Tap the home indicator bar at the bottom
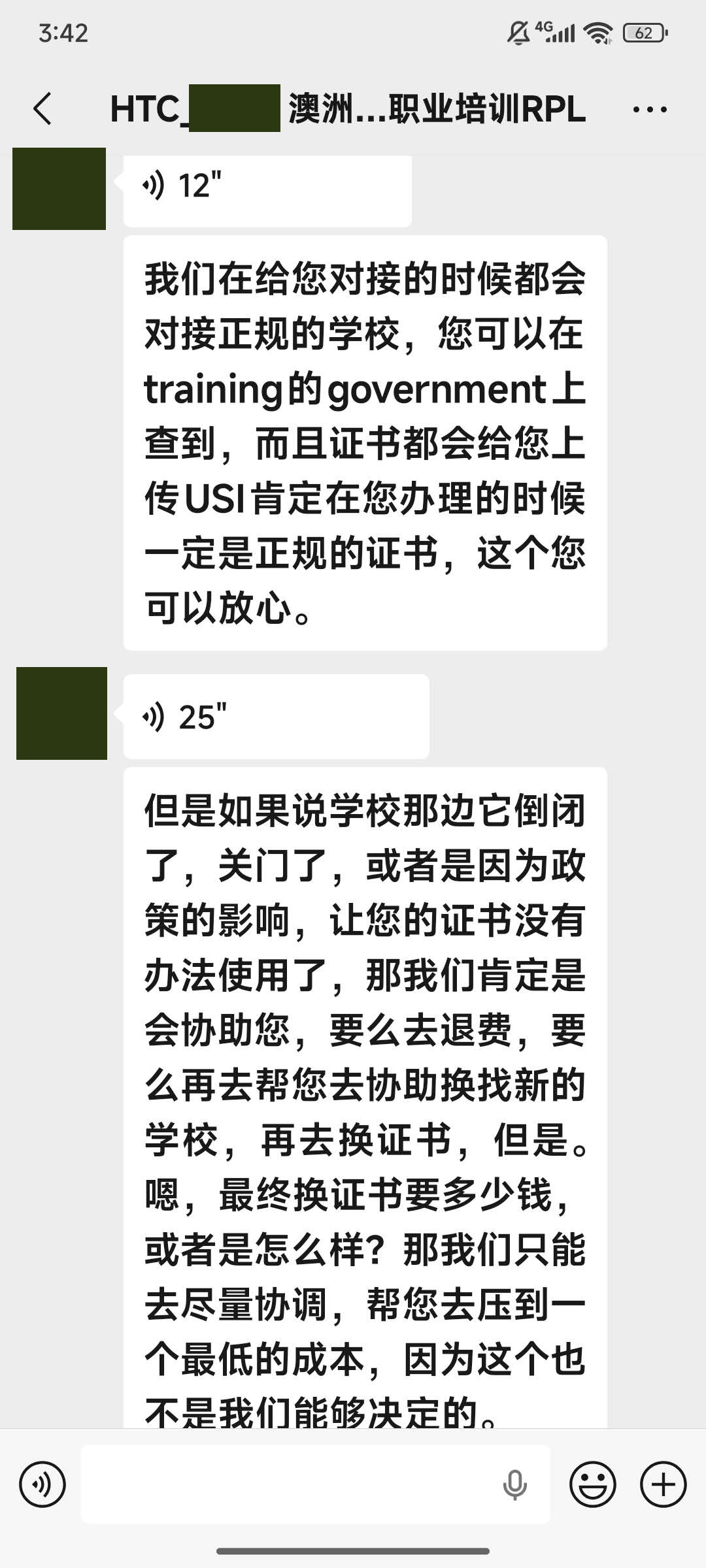This screenshot has height=1568, width=706. 353,1549
